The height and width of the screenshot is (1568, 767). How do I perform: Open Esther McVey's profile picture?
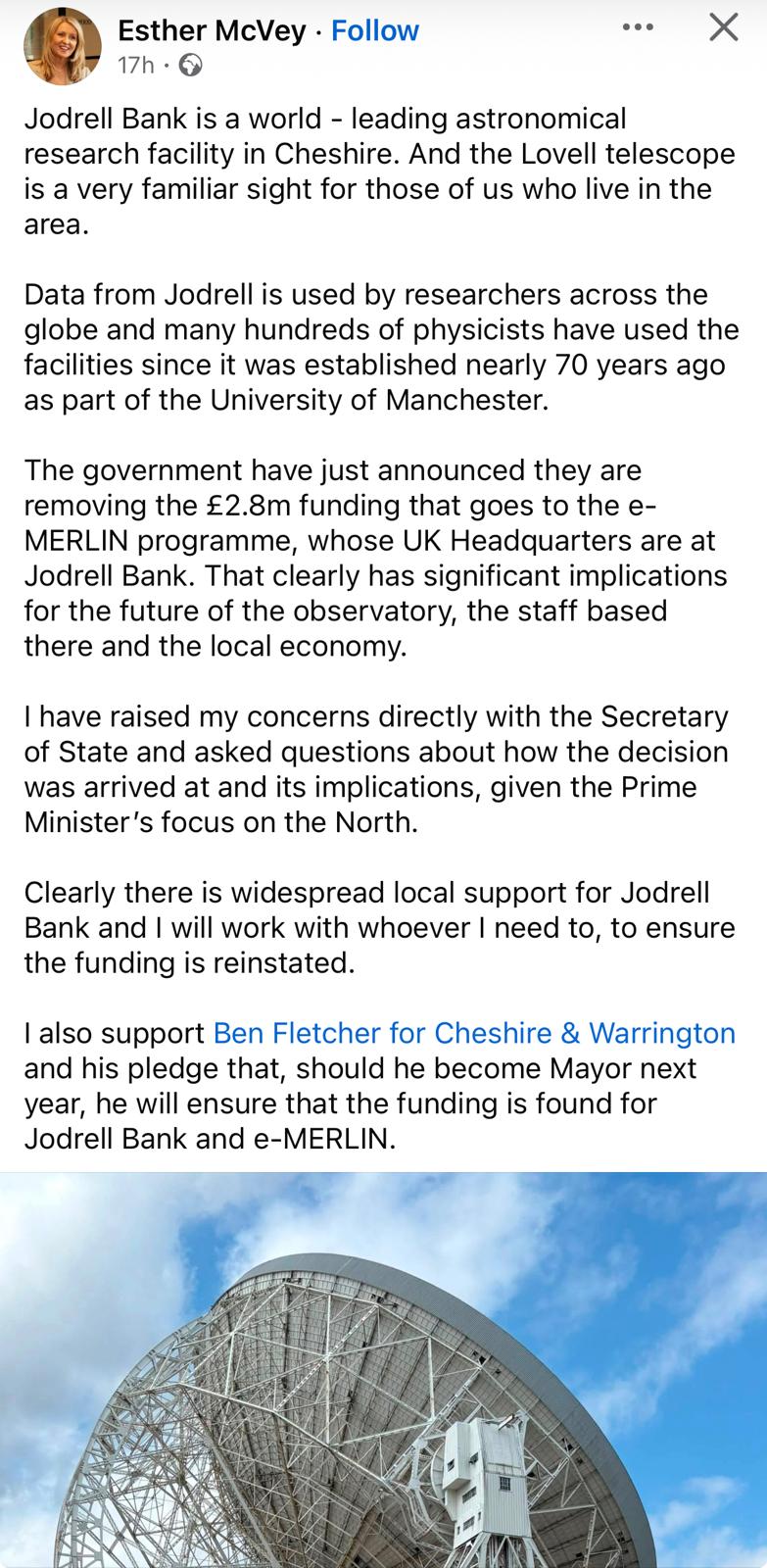[63, 46]
